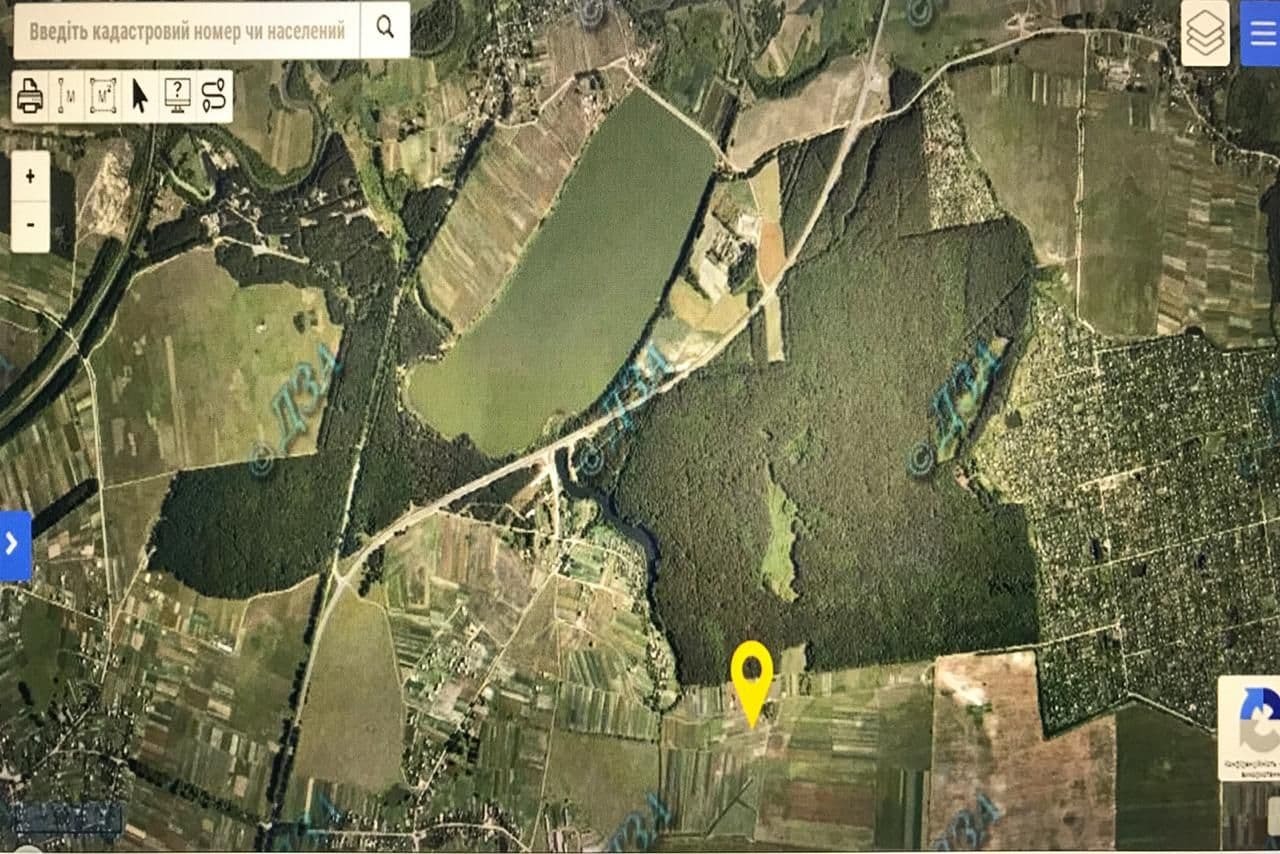This screenshot has width=1280, height=854.
Task: Expand the left side panel arrow
Action: coord(13,544)
